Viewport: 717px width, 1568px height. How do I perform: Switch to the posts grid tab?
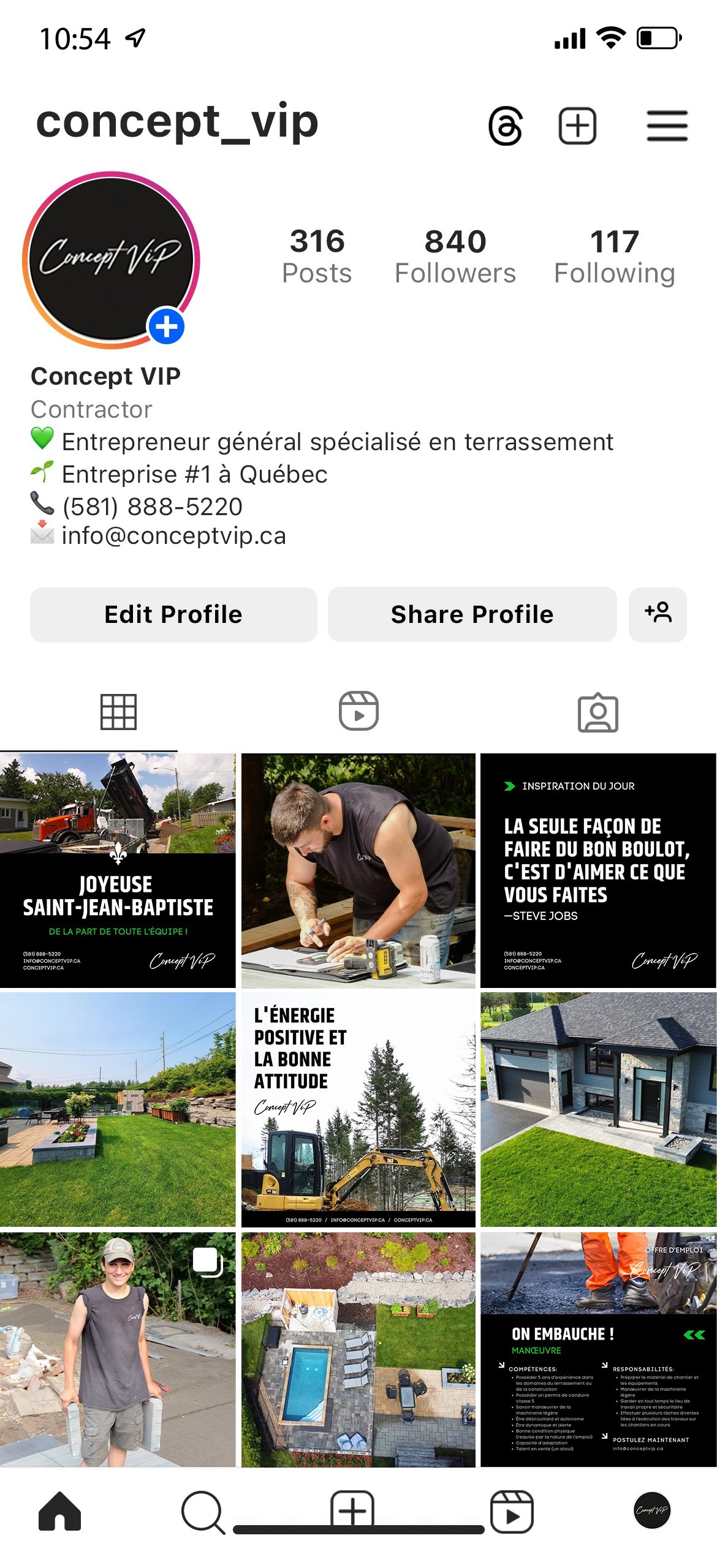point(118,712)
